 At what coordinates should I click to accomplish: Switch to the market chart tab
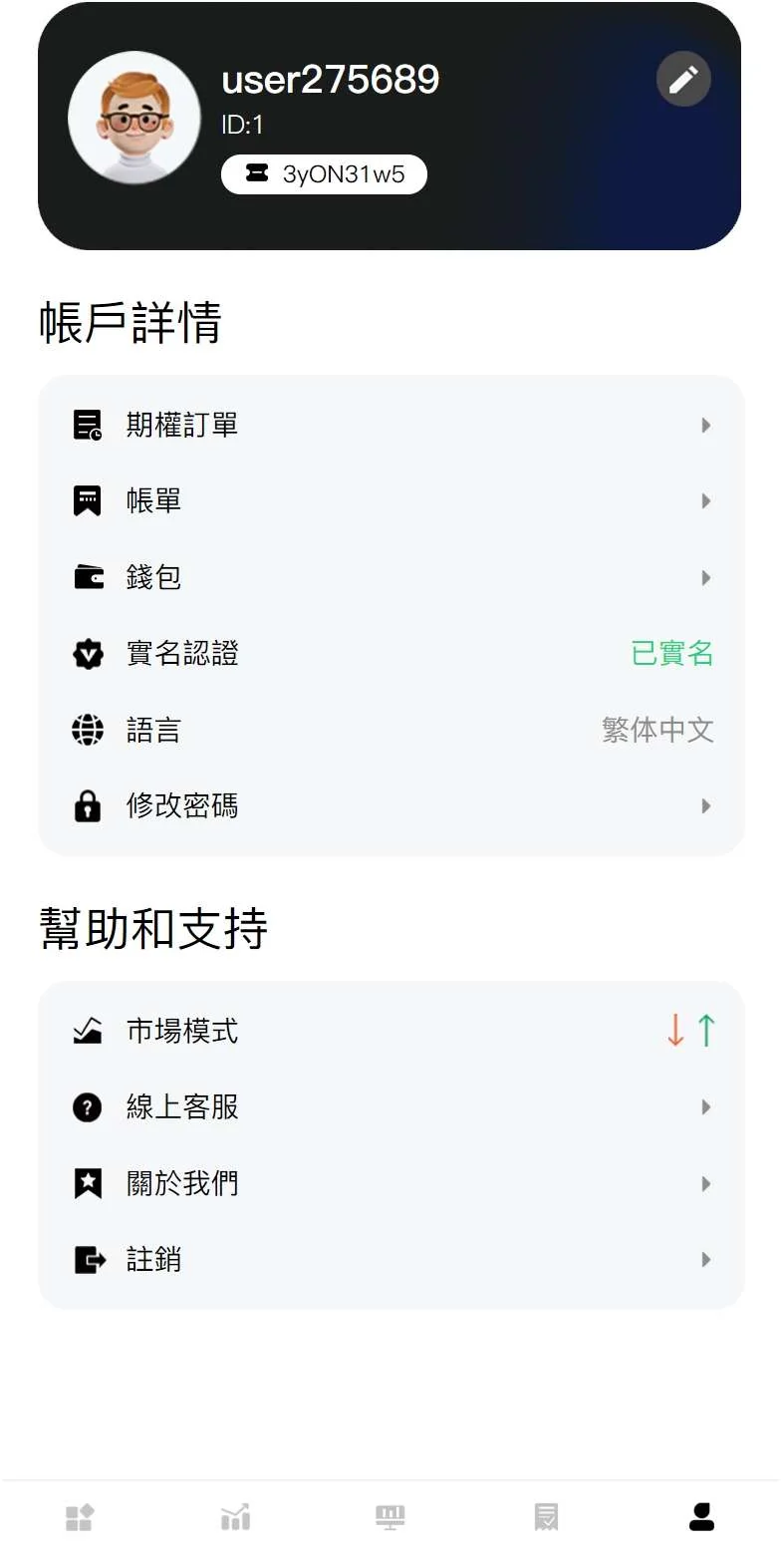click(x=235, y=1517)
